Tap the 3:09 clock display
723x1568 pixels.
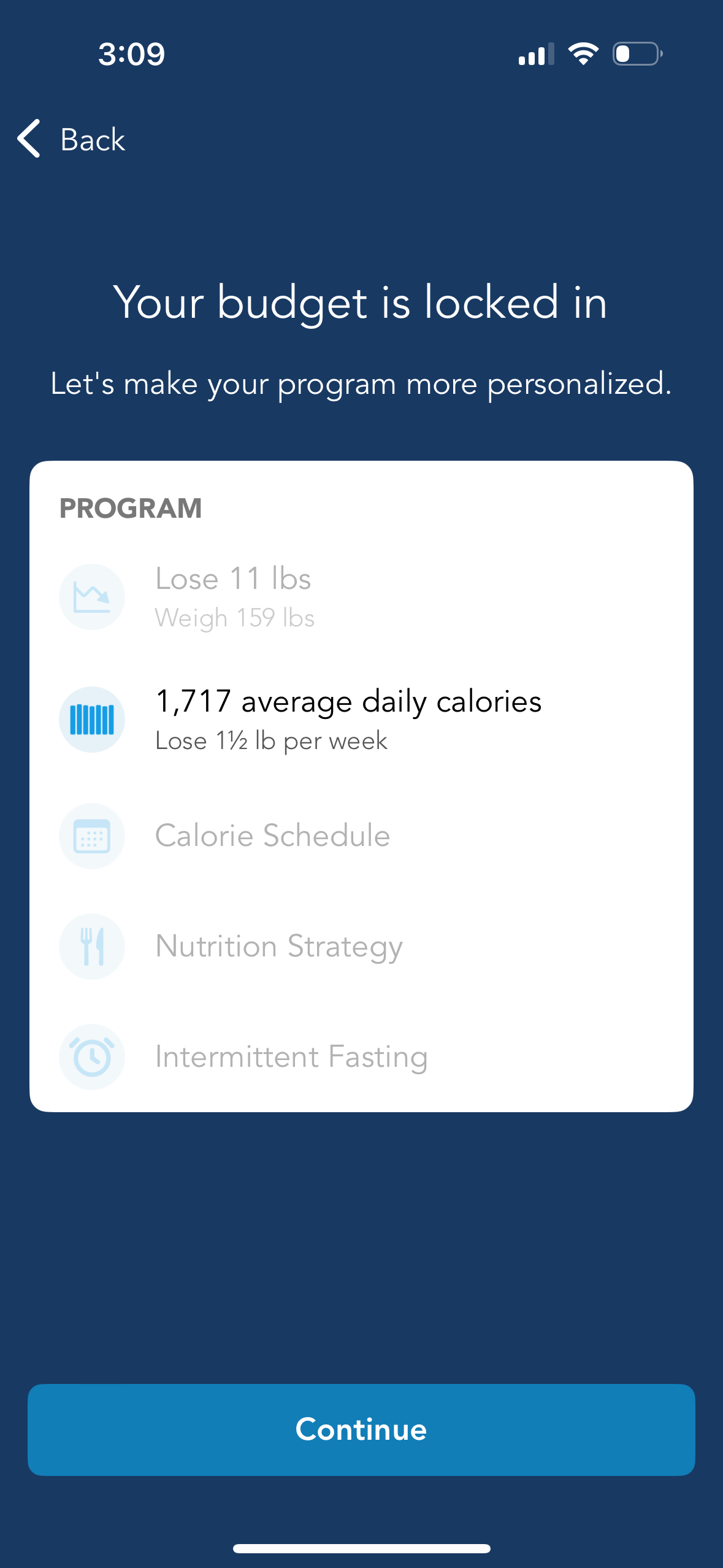132,55
